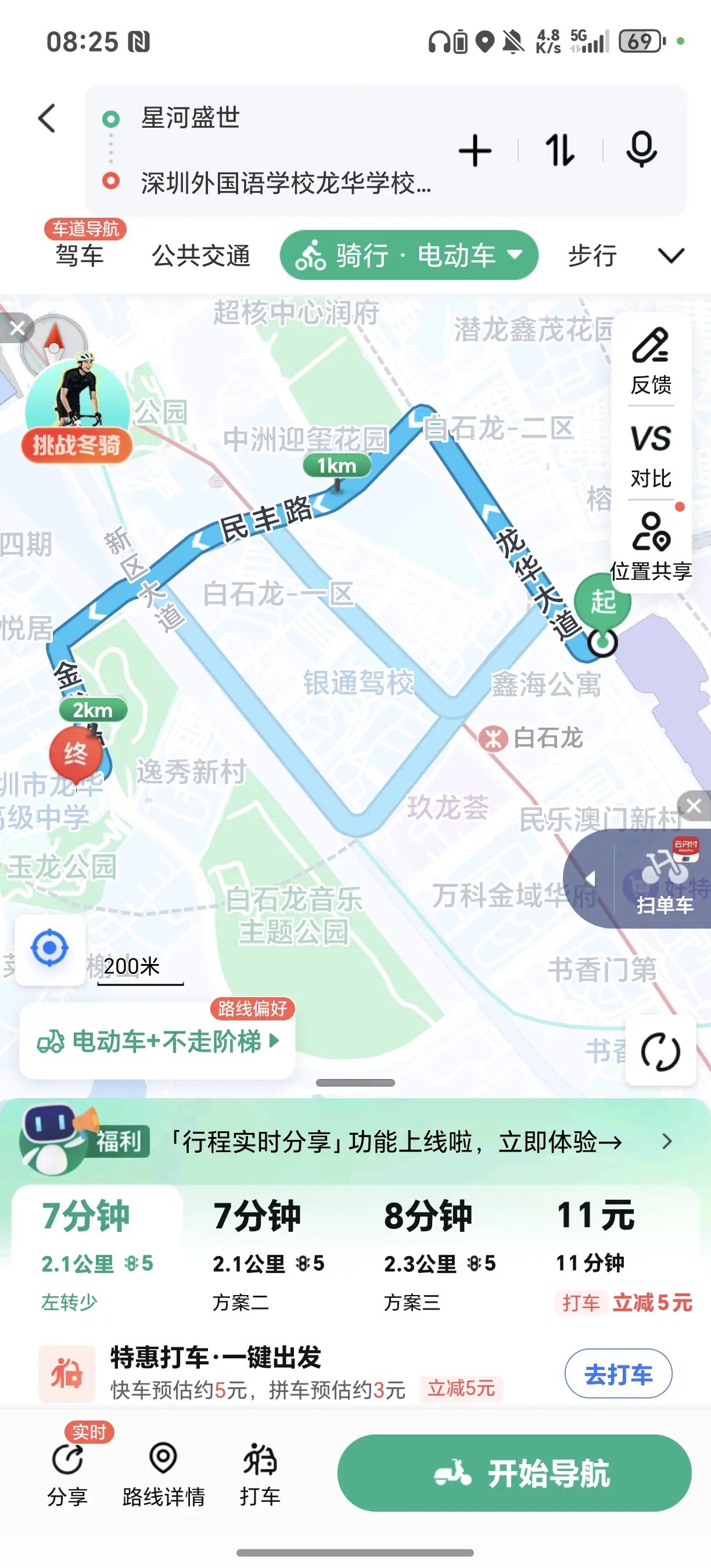Screen dimensions: 711x1568
Task: Tap 去打车 to hail a ride
Action: [x=618, y=1374]
